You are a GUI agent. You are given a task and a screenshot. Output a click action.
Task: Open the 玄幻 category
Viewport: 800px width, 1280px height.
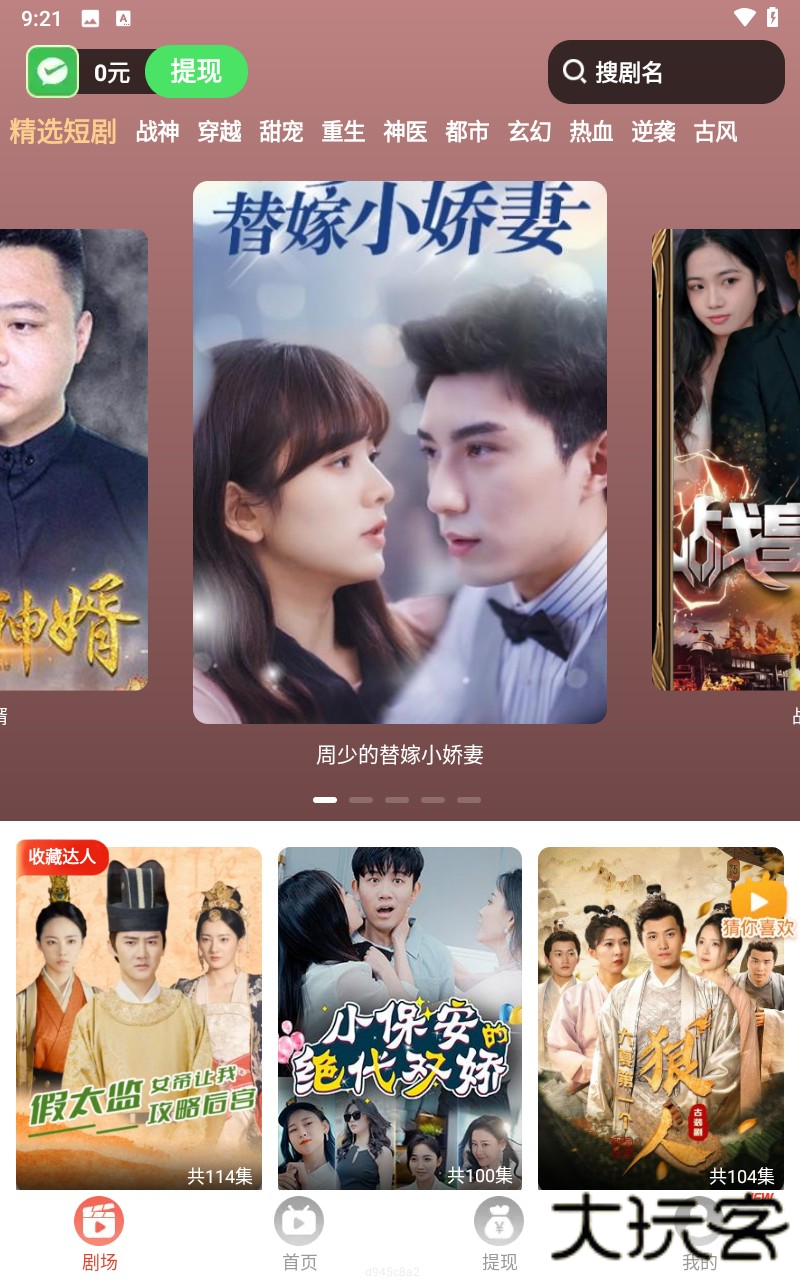tap(529, 131)
